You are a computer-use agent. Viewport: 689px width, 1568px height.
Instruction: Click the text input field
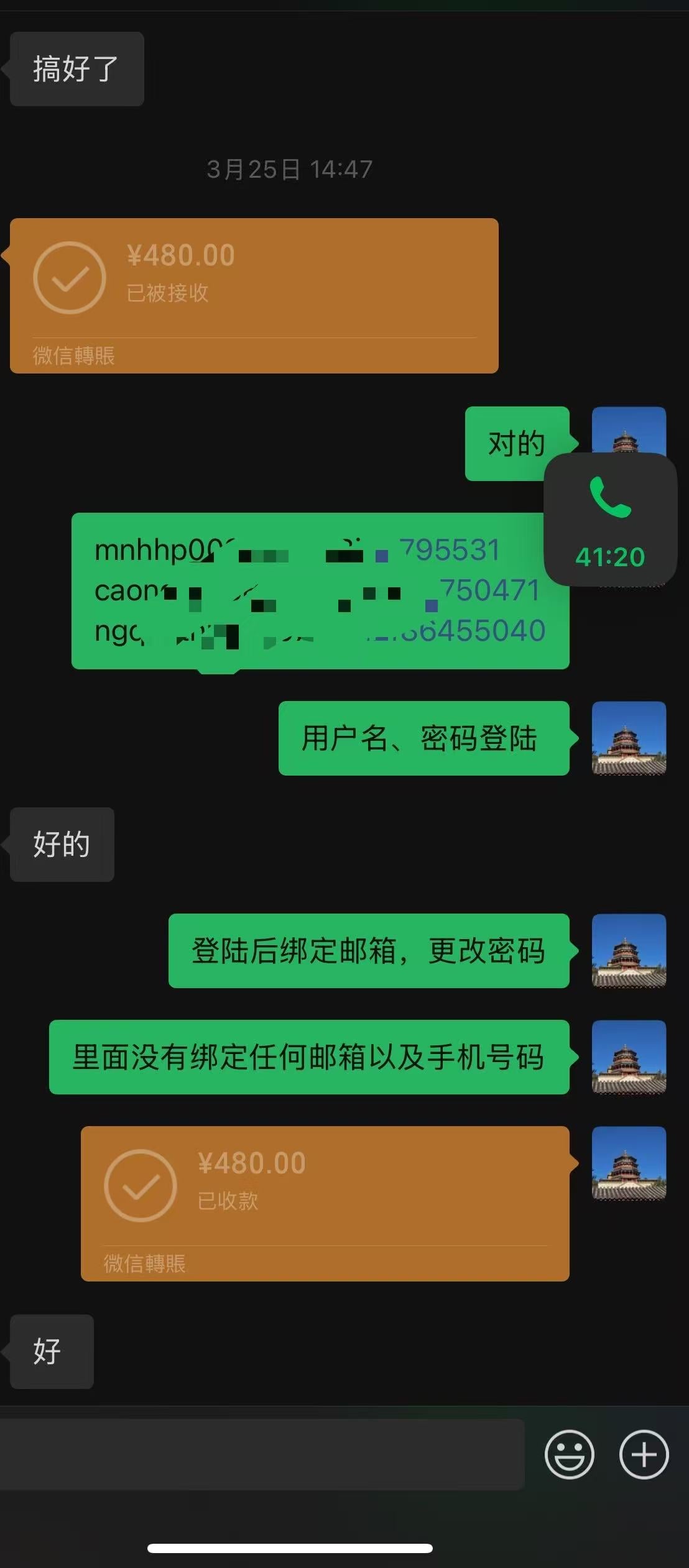[261, 1454]
